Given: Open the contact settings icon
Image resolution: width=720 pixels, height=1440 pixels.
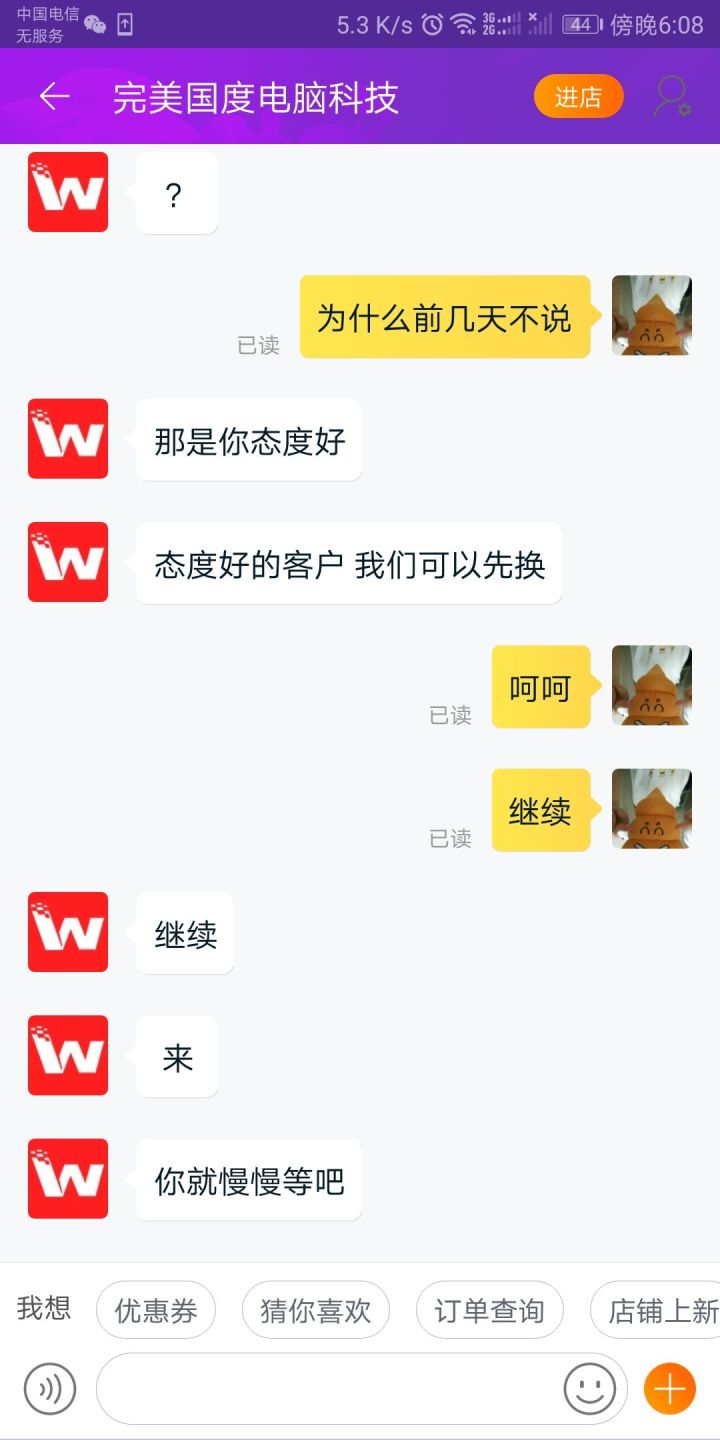Looking at the screenshot, I should tap(672, 97).
